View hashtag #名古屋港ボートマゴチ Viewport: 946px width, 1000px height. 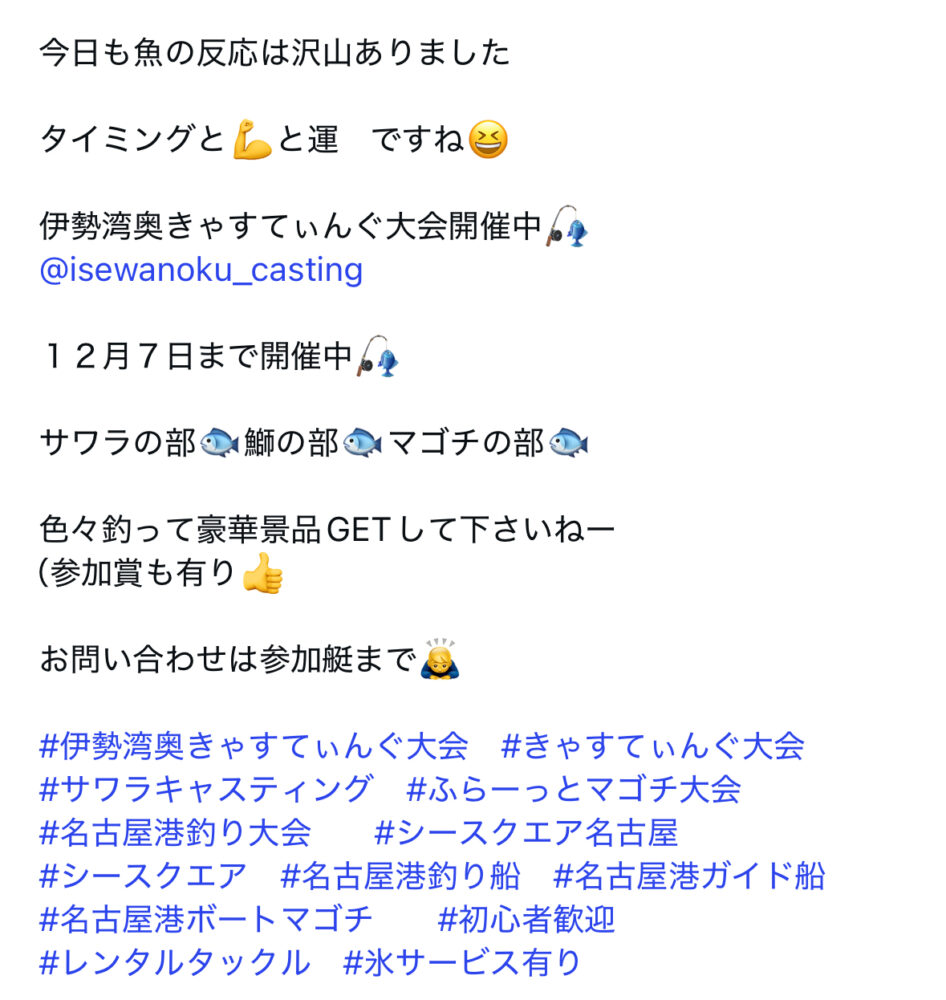point(206,919)
